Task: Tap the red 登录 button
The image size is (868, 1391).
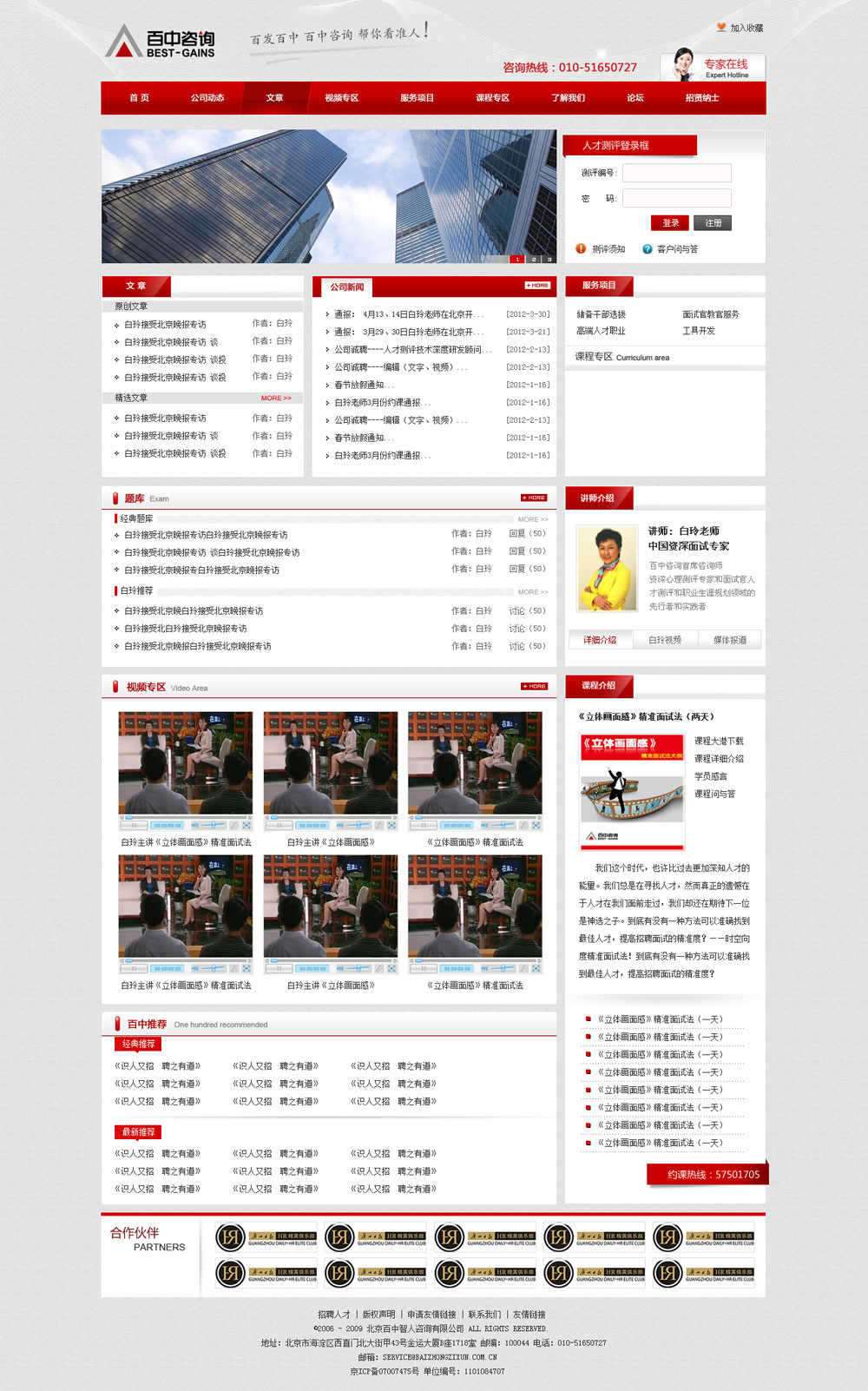Action: pyautogui.click(x=670, y=223)
